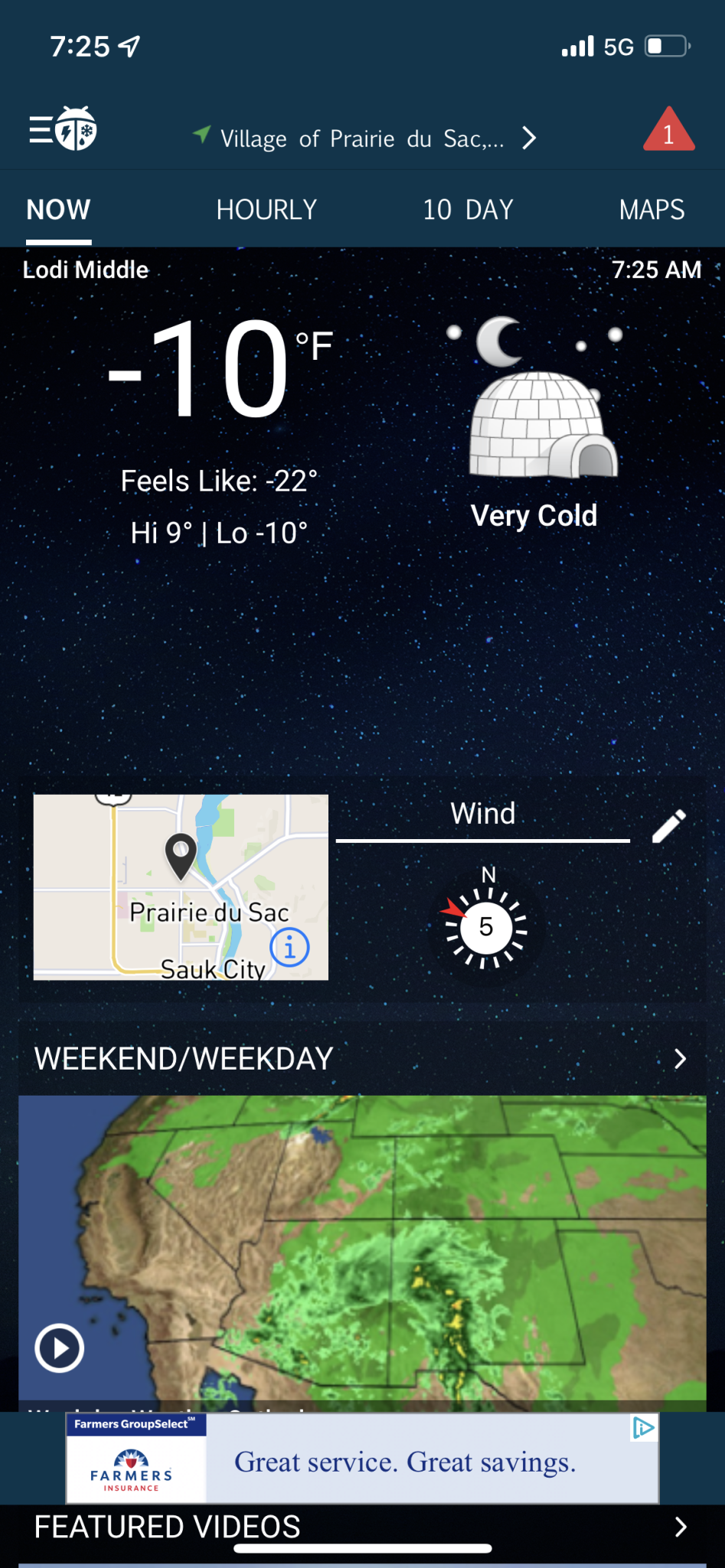Switch to the 10 DAY tab

pos(468,210)
